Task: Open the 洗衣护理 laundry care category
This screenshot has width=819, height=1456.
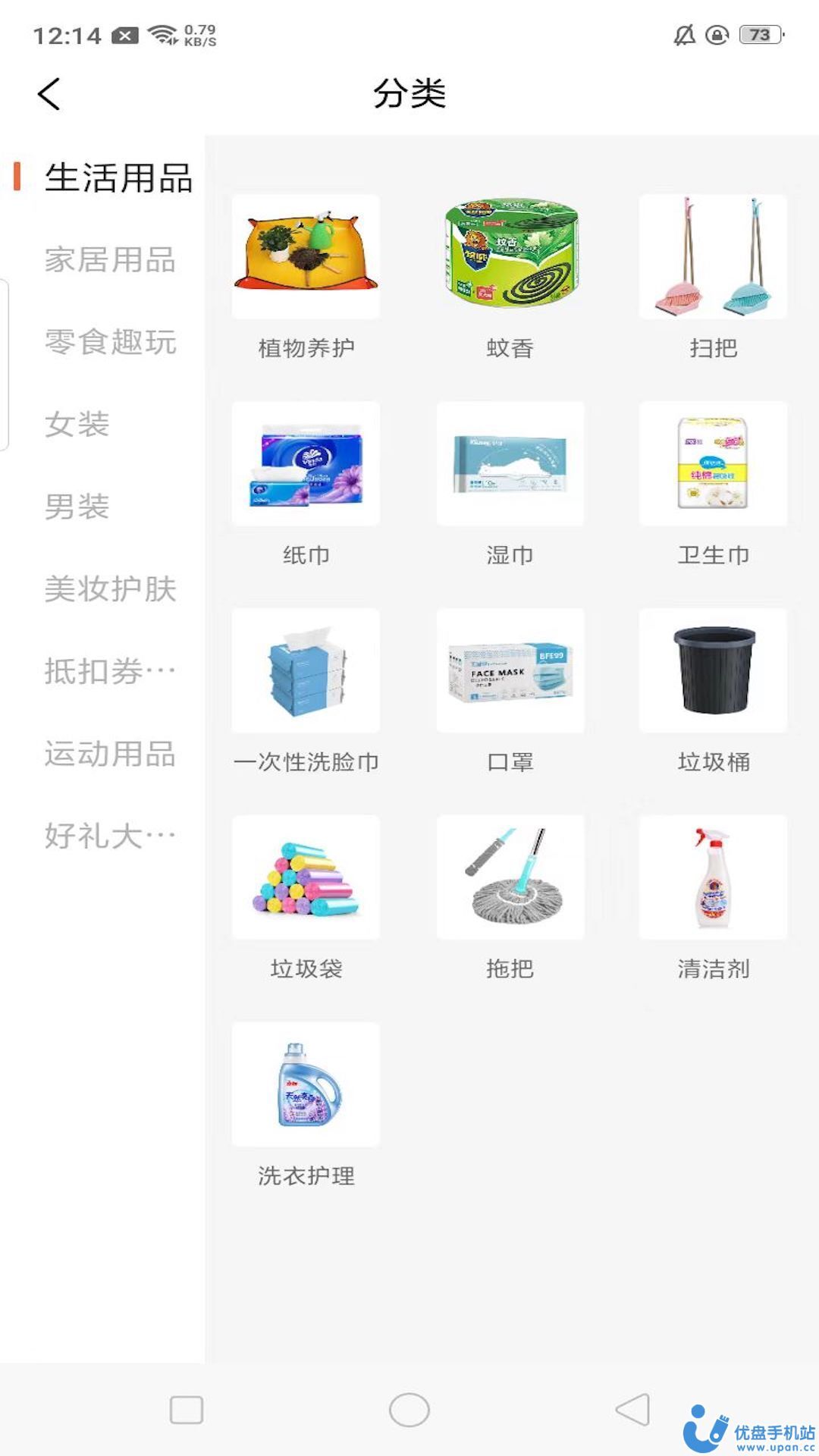Action: [306, 1084]
